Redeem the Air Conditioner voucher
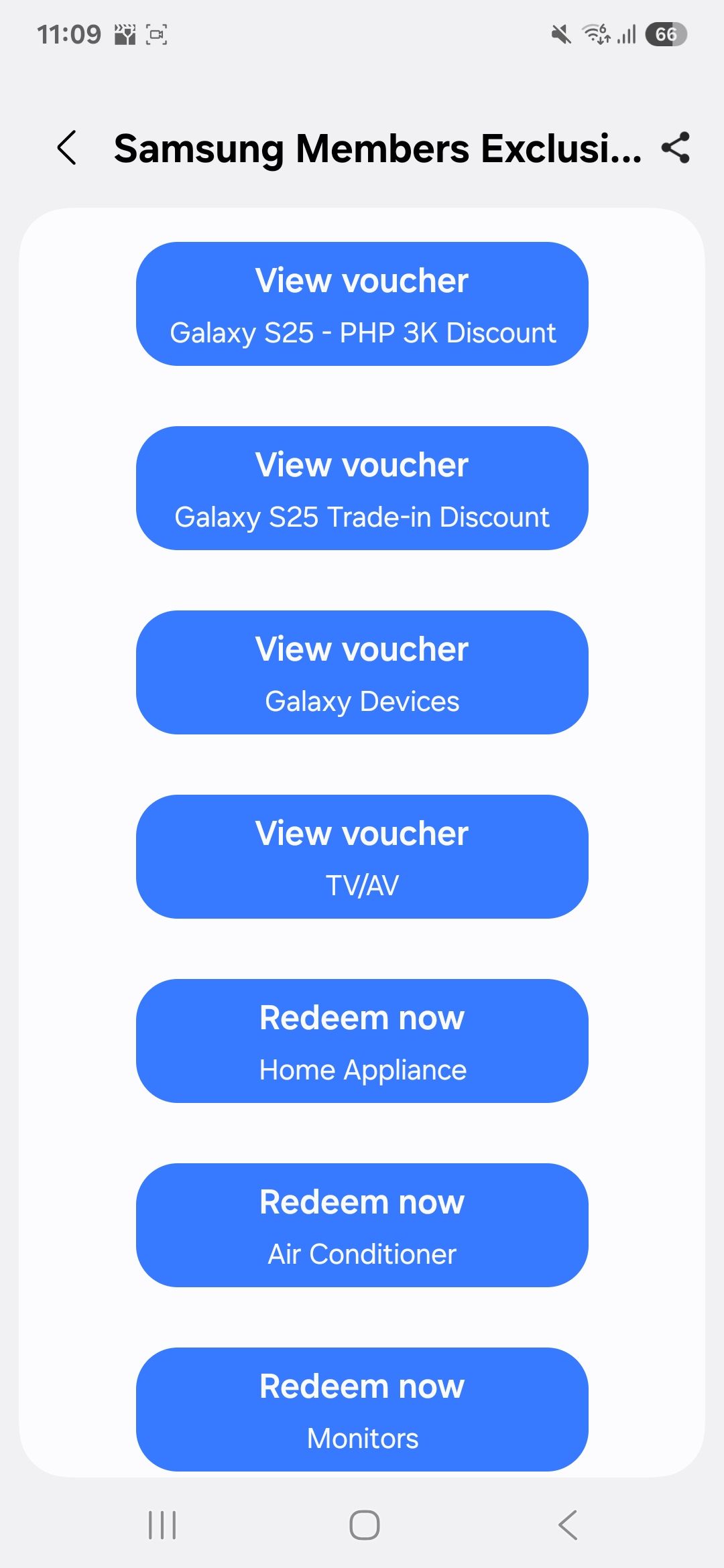This screenshot has width=724, height=1568. [362, 1225]
